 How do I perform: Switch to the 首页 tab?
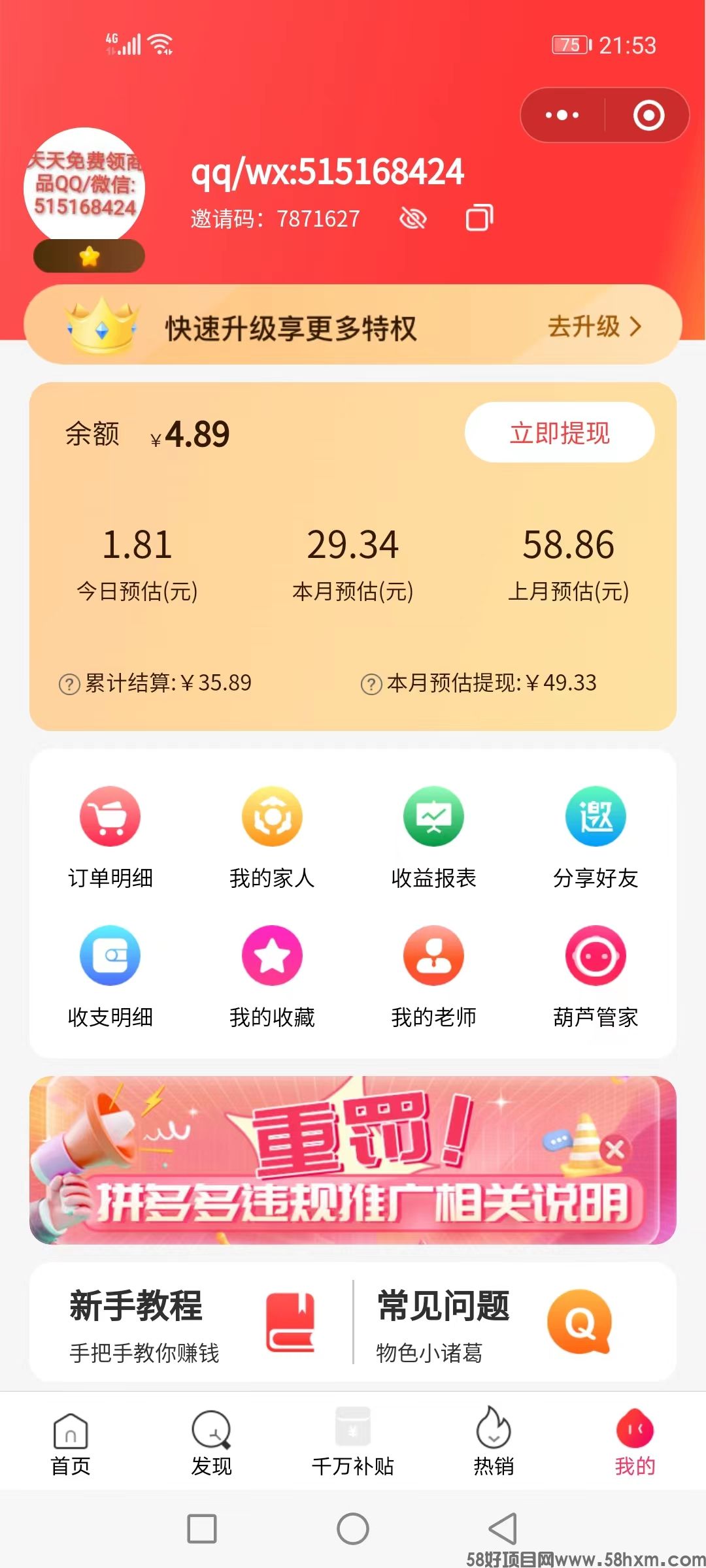71,1443
